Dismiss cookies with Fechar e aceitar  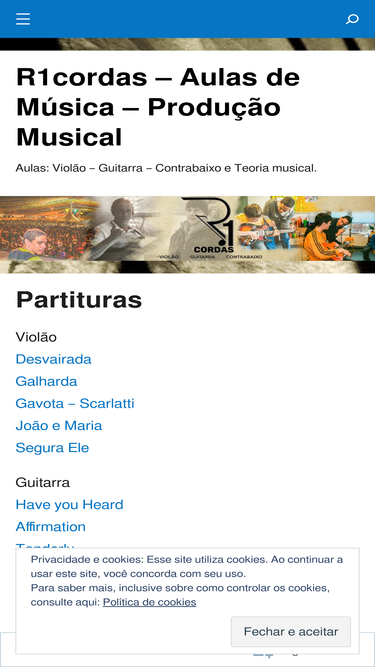click(x=291, y=632)
